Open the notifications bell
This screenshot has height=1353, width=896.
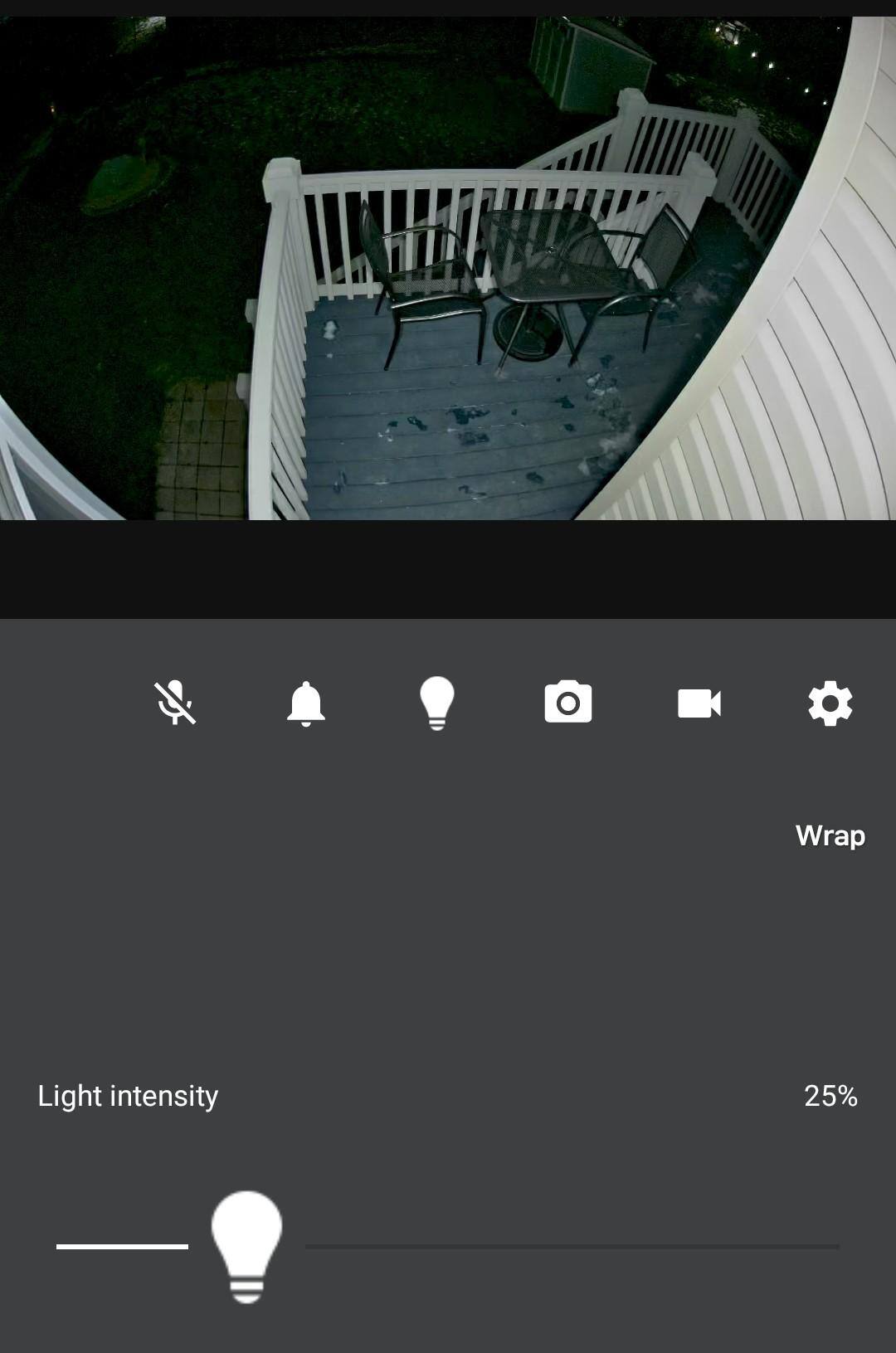click(x=305, y=703)
